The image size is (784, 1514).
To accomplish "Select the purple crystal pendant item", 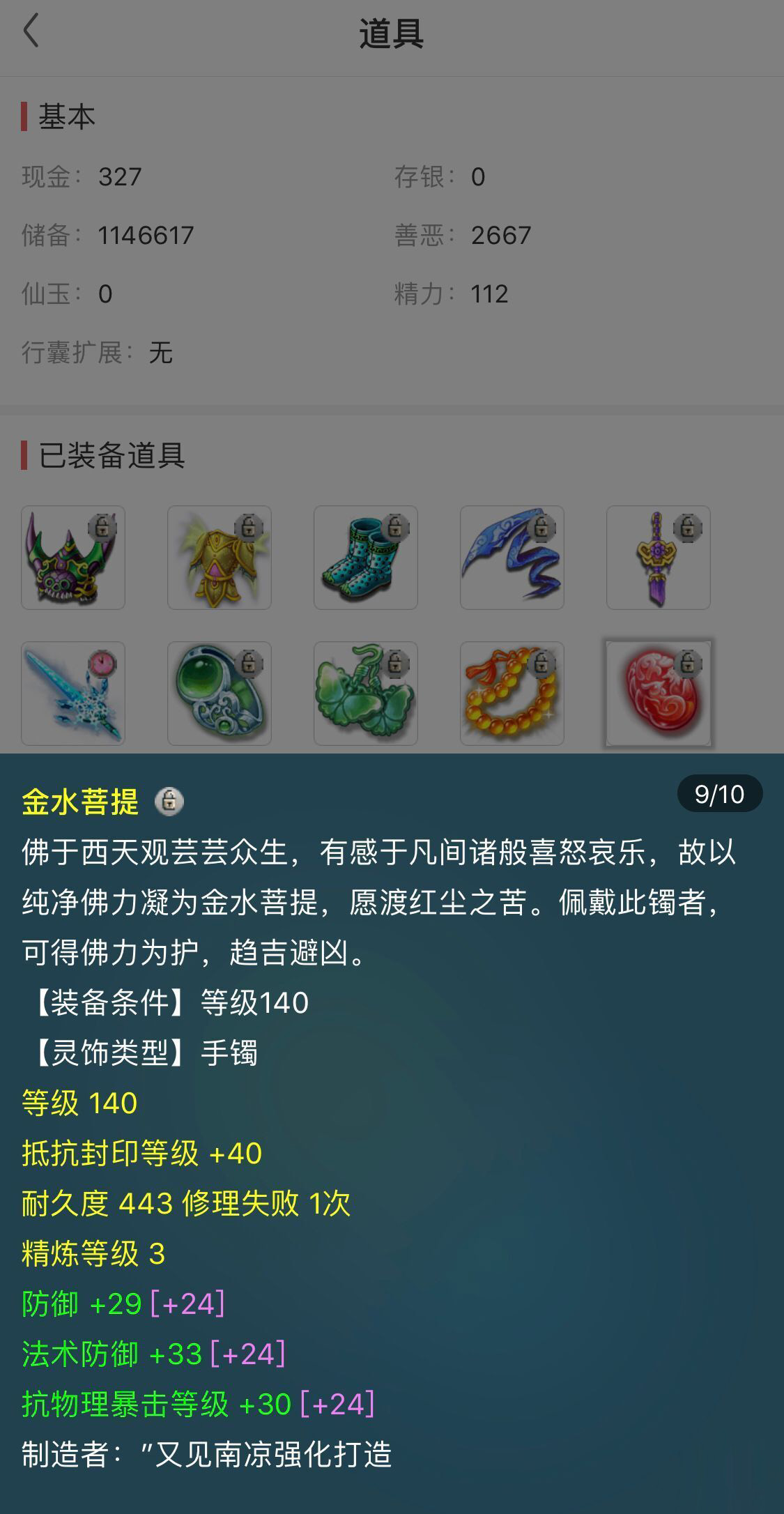I will pos(659,558).
